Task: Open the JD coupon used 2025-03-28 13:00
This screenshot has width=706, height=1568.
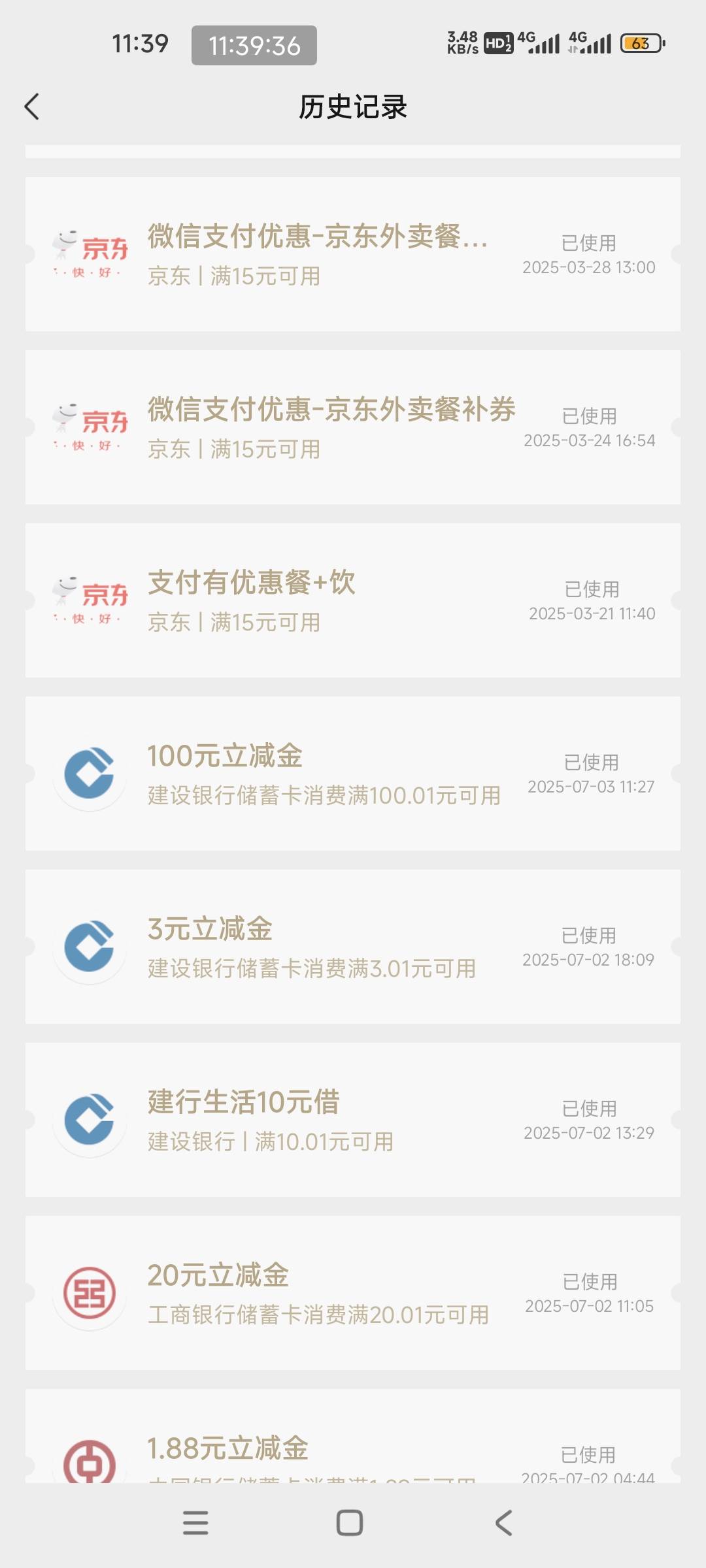Action: coord(353,254)
